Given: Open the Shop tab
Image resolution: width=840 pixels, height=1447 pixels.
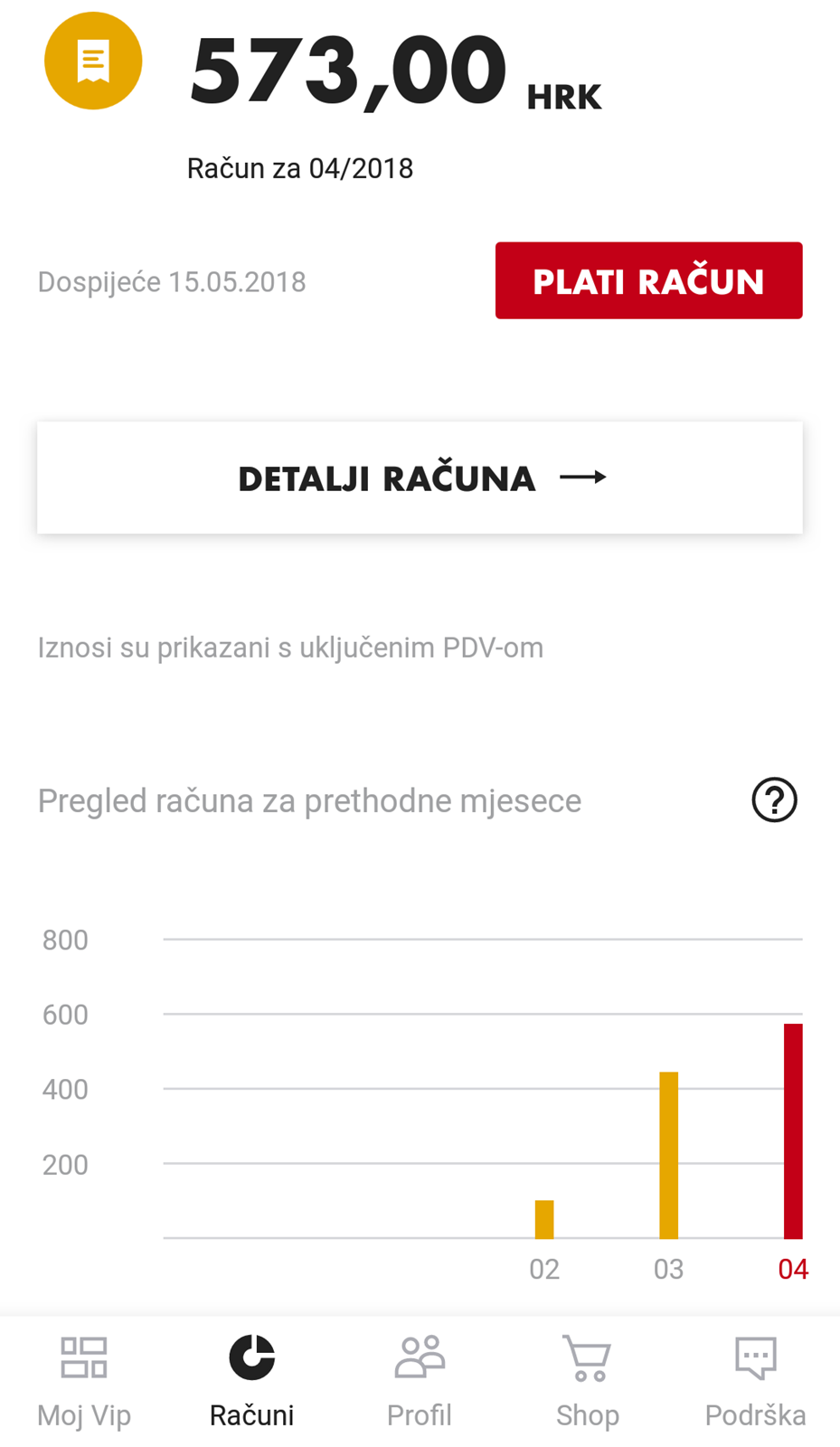Looking at the screenshot, I should (588, 1382).
